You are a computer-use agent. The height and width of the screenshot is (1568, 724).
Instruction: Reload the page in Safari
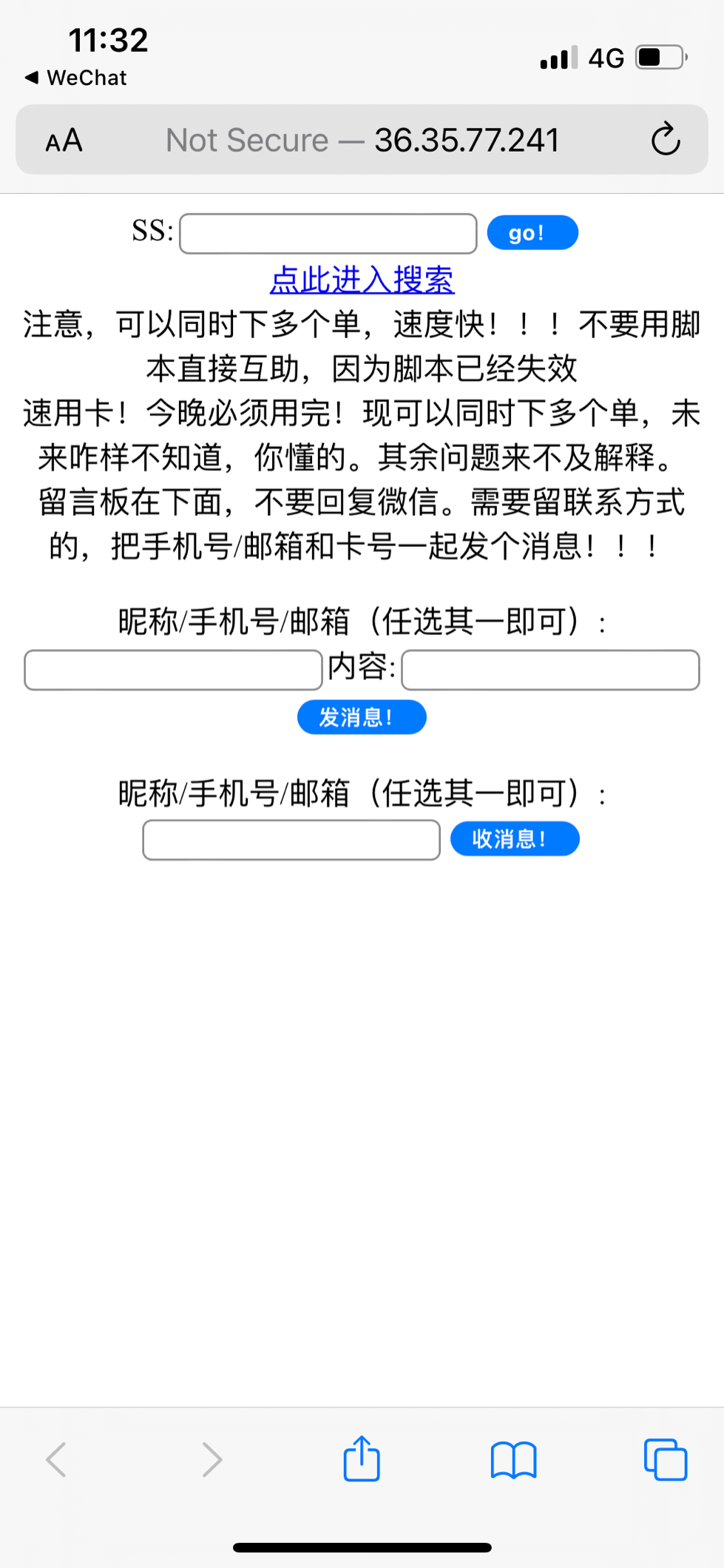[665, 139]
